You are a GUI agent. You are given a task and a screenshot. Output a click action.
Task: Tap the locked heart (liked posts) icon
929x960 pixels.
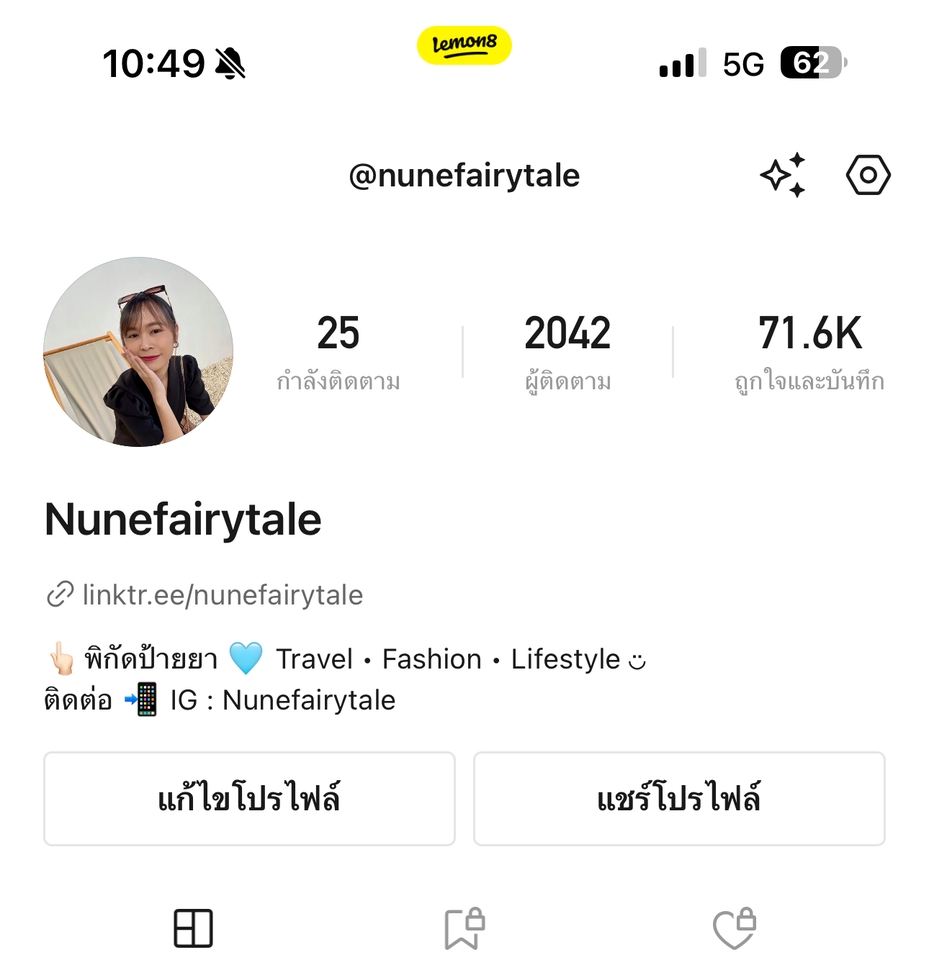click(733, 928)
